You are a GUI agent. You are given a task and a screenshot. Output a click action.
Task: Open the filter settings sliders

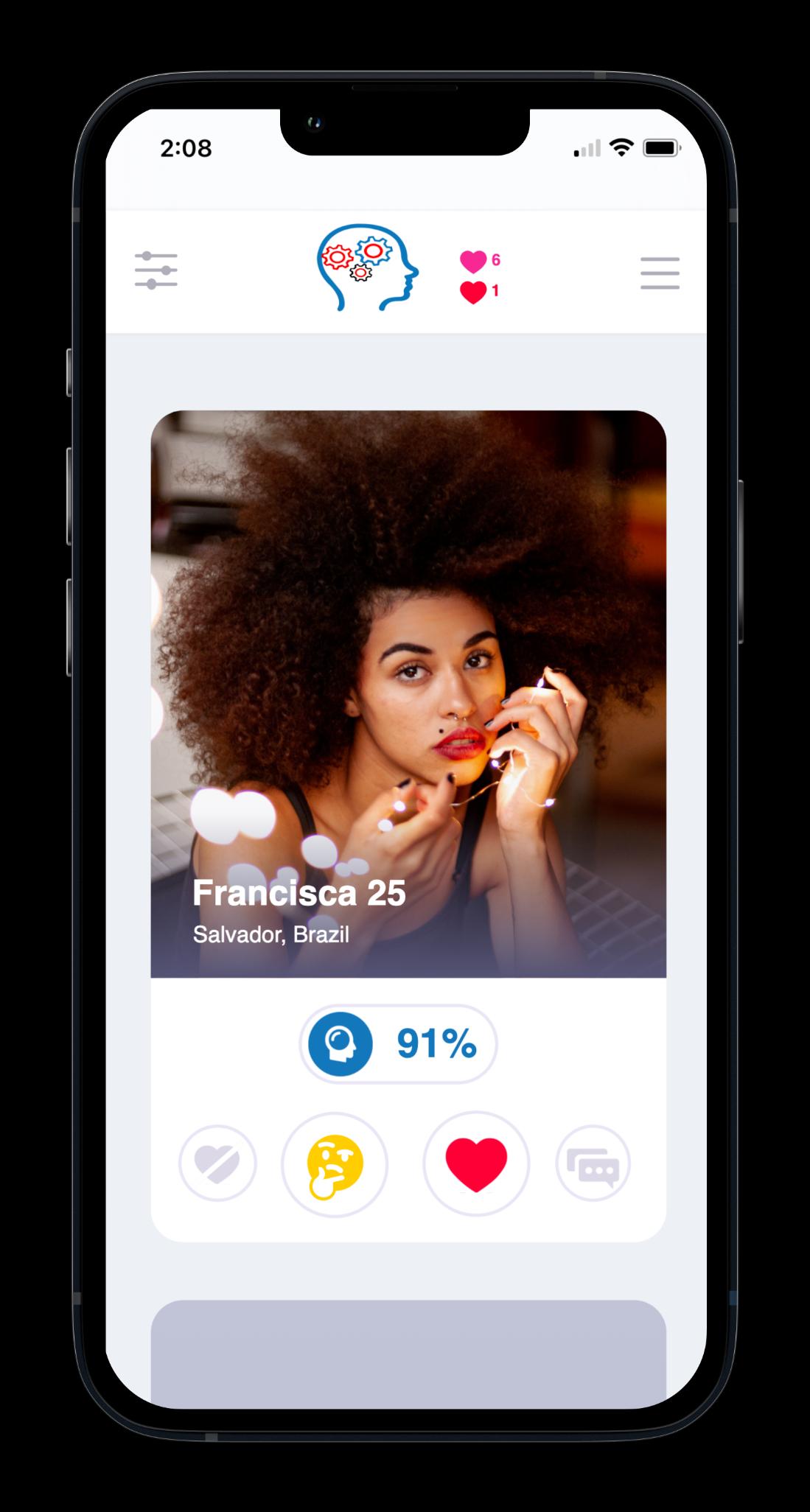156,270
